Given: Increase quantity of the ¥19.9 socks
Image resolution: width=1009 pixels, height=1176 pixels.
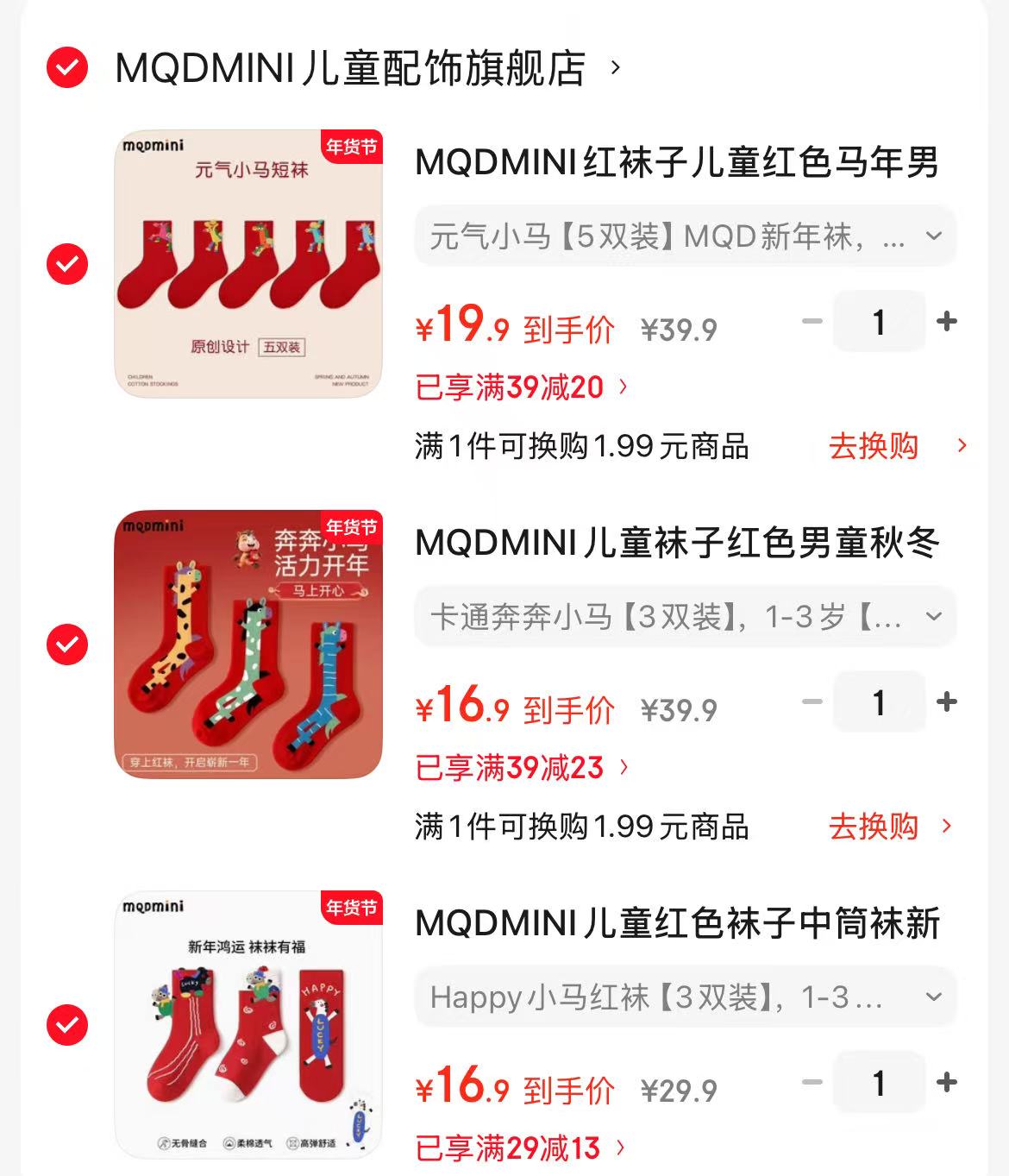Looking at the screenshot, I should 947,322.
